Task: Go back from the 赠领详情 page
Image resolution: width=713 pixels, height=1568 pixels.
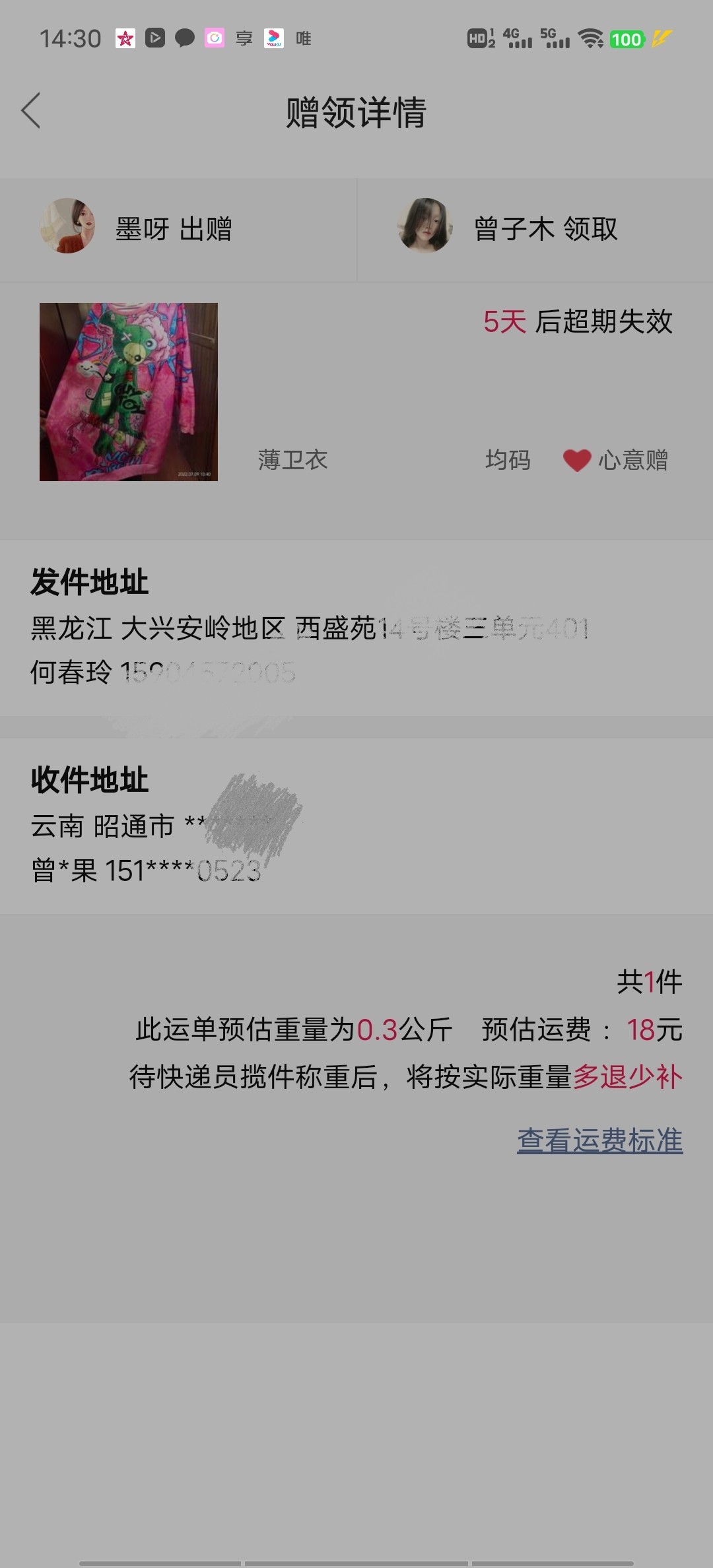Action: 31,110
